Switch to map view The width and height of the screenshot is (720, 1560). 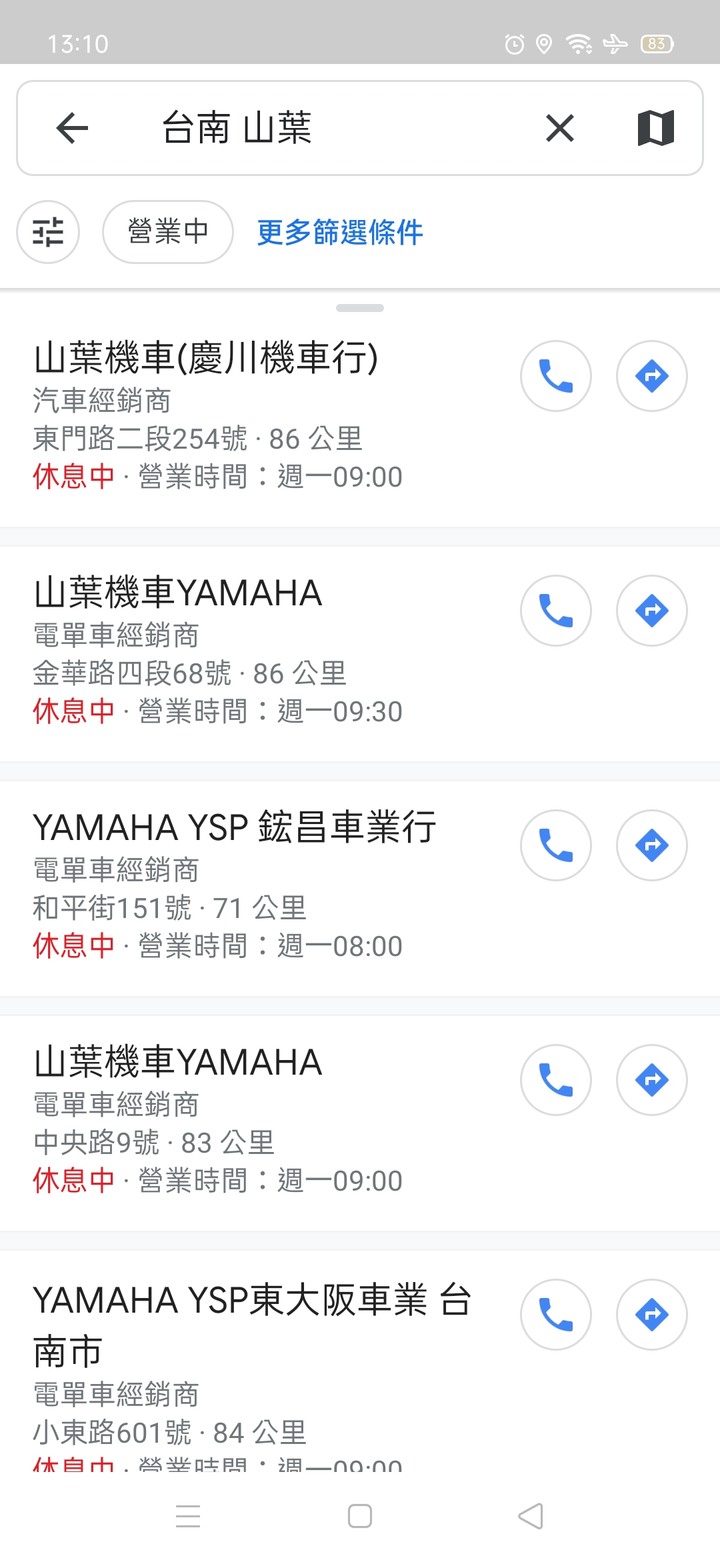tap(656, 128)
